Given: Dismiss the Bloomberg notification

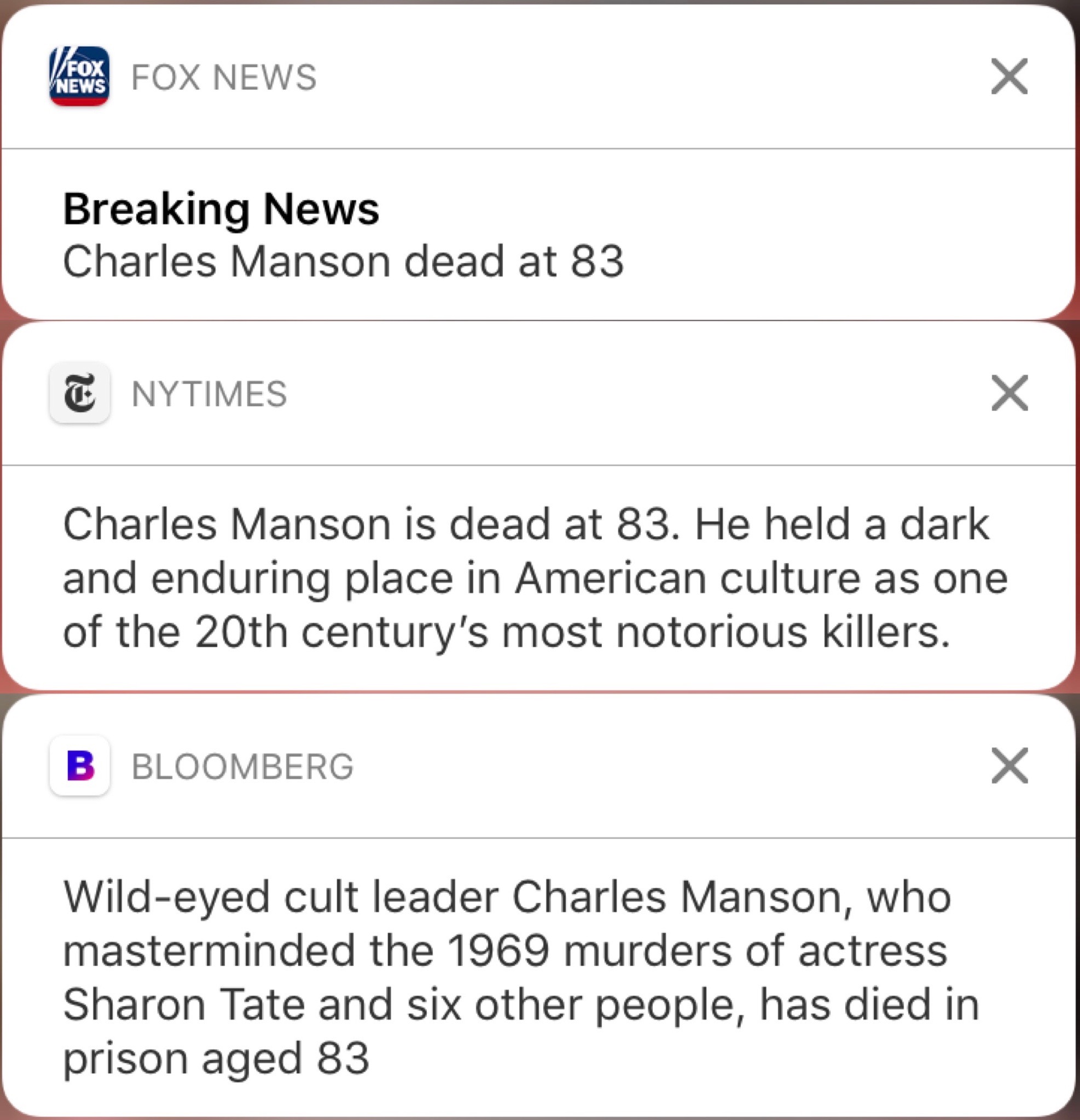Looking at the screenshot, I should tap(1009, 766).
